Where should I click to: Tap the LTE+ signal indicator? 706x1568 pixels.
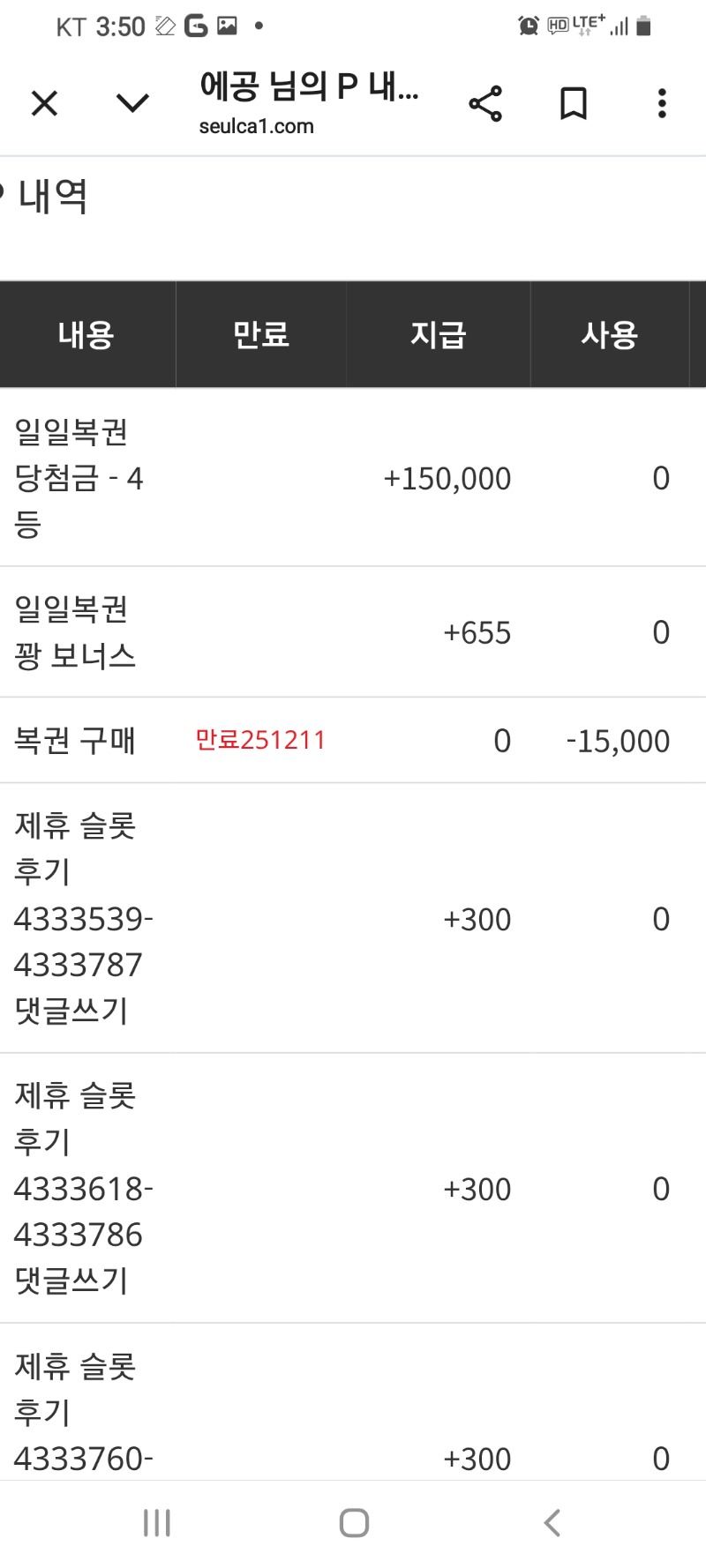point(588,26)
